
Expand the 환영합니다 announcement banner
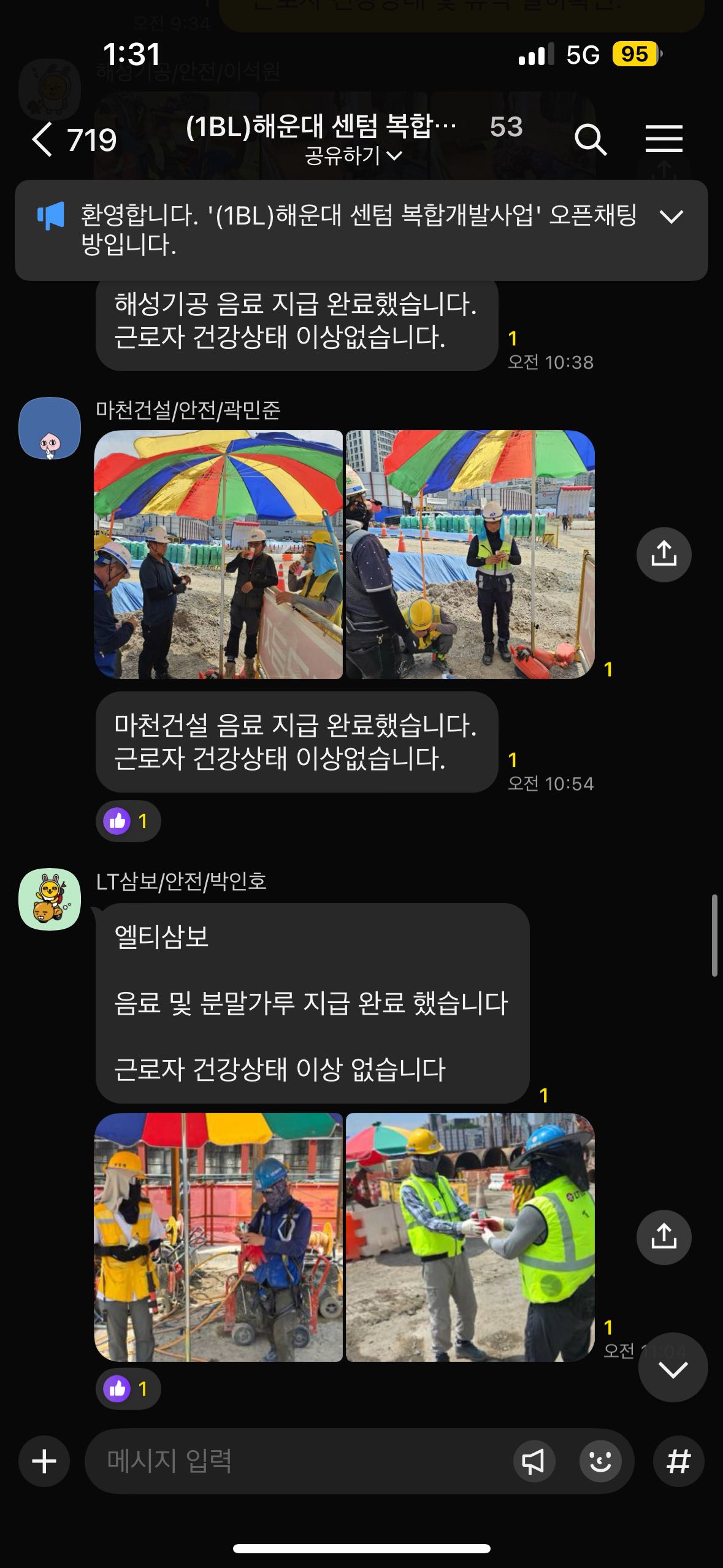point(671,217)
